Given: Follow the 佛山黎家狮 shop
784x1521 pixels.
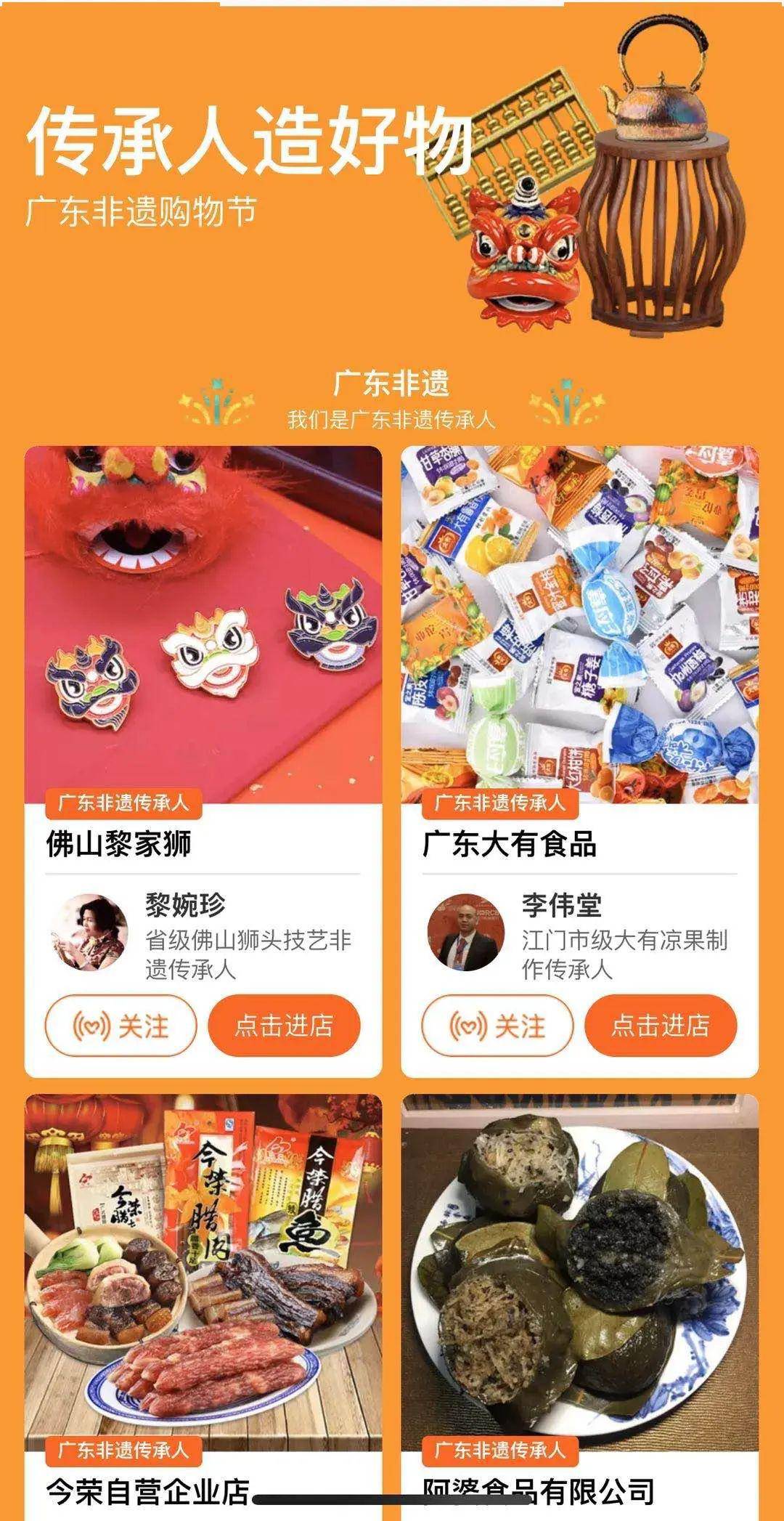Looking at the screenshot, I should click(x=121, y=1026).
